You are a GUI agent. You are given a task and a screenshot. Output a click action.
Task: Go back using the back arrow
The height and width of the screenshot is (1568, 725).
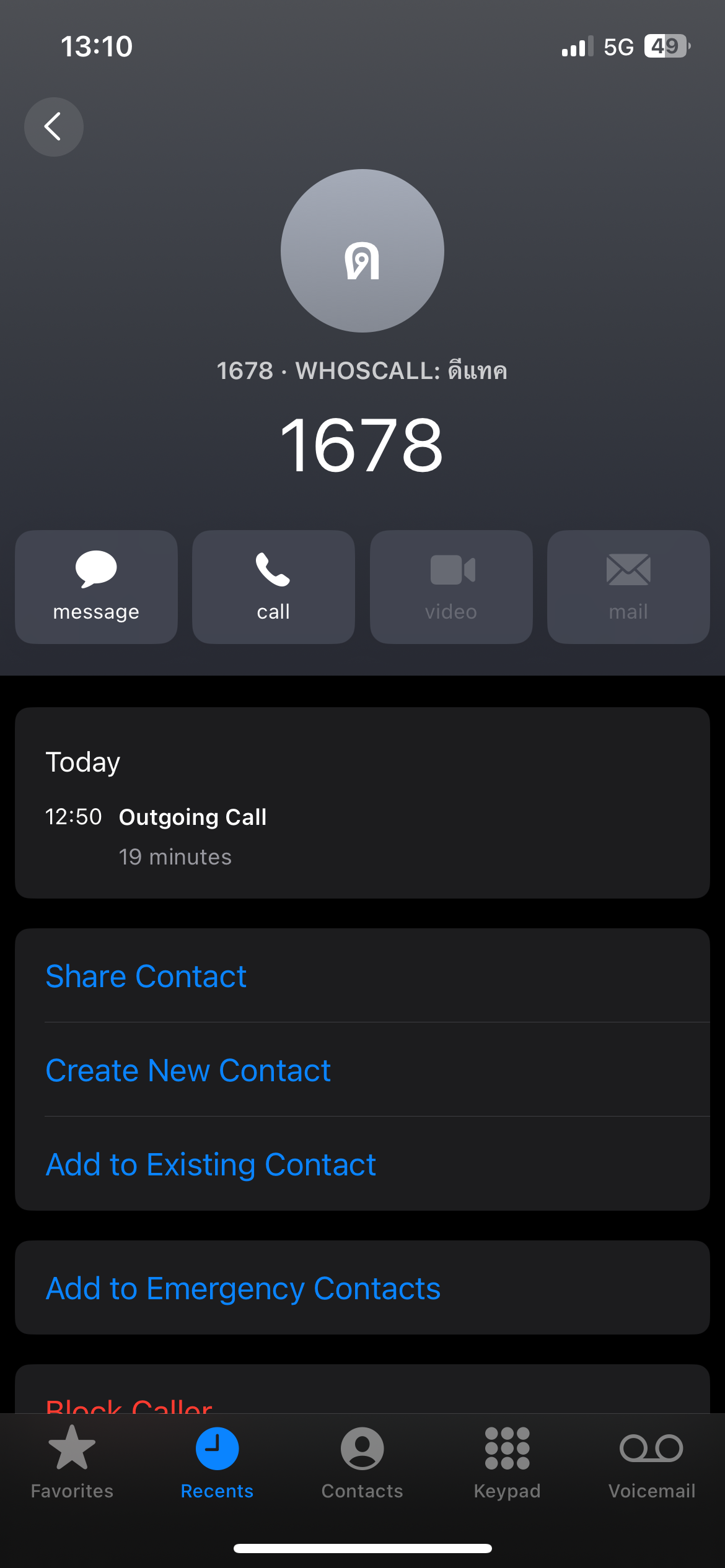pos(54,127)
